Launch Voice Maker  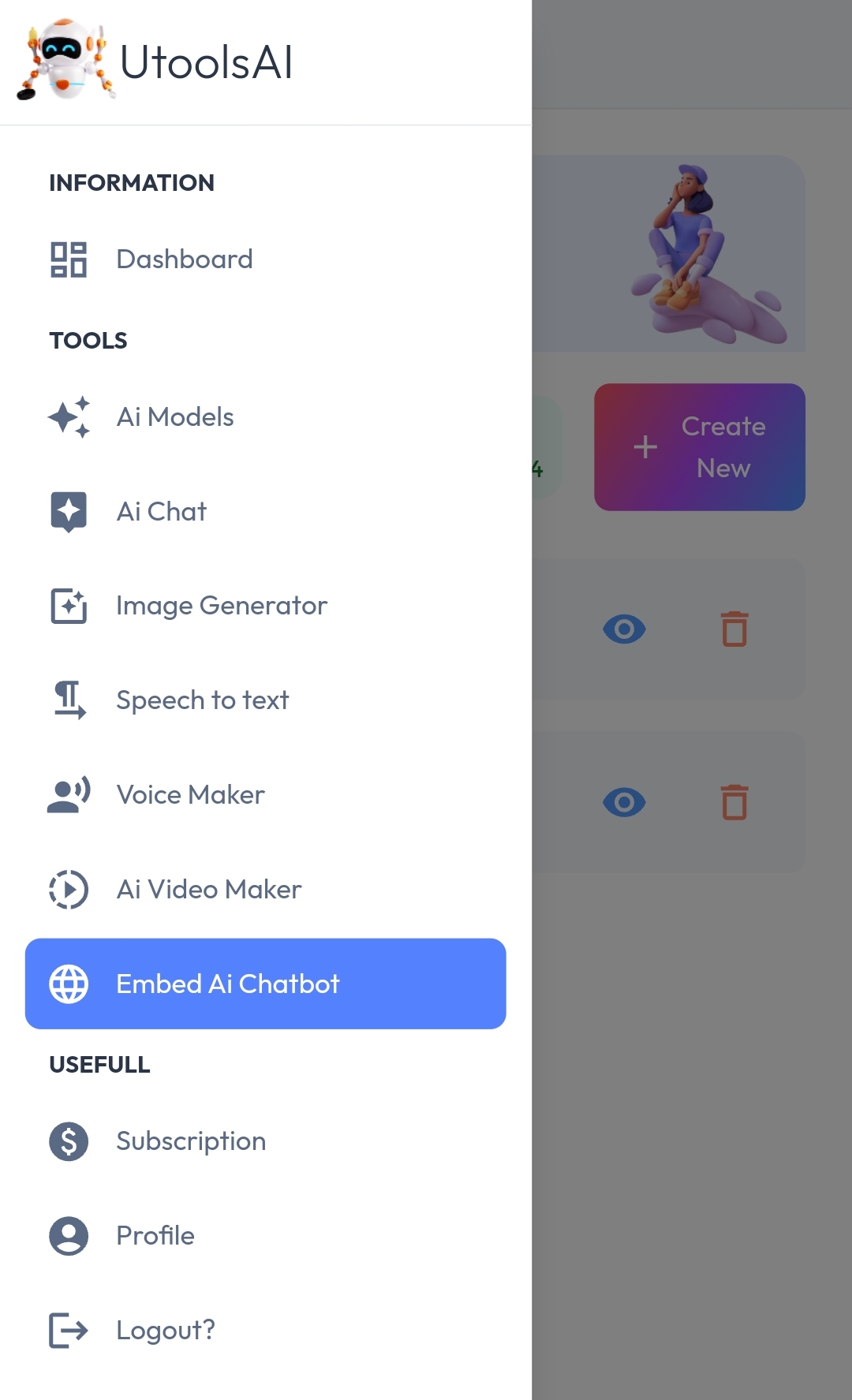pyautogui.click(x=191, y=795)
